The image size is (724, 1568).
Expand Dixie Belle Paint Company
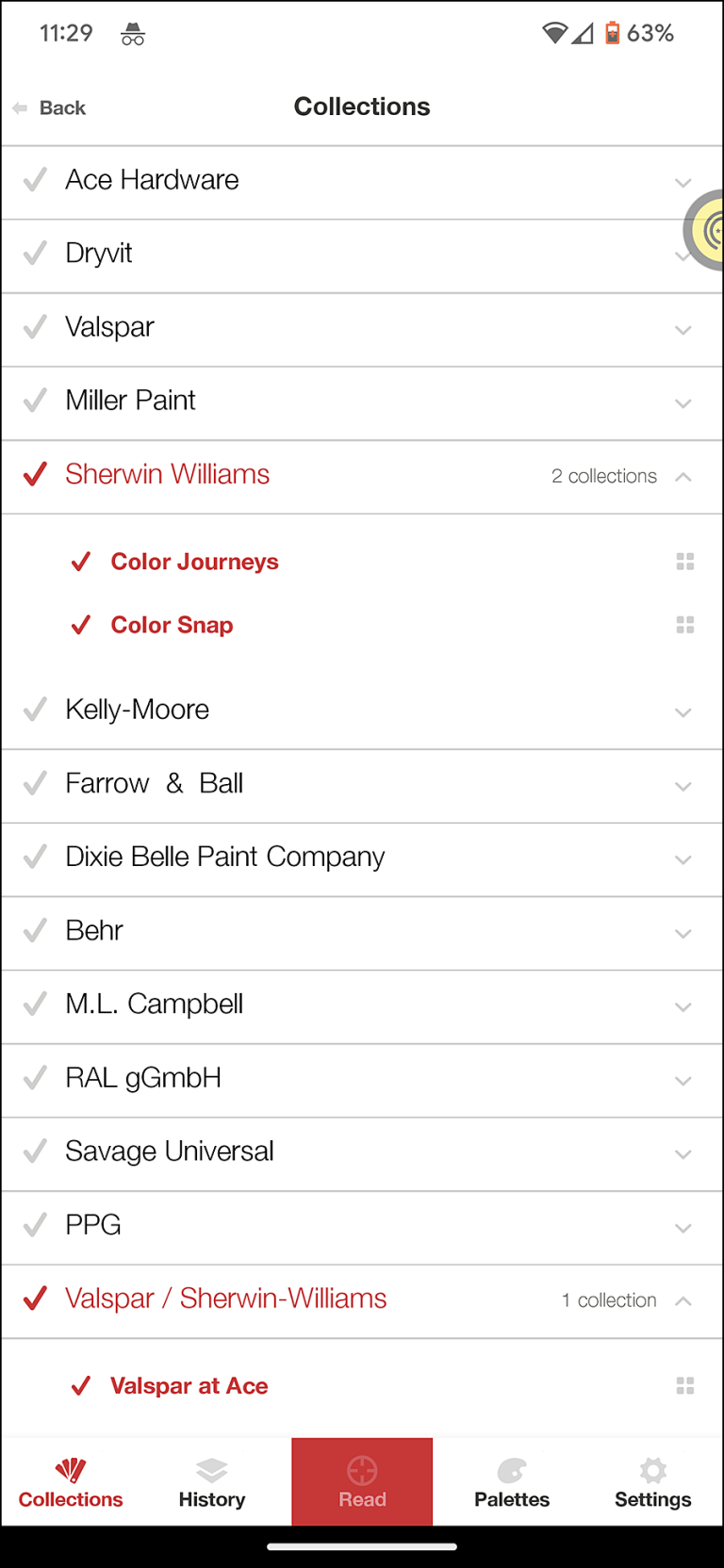point(683,858)
